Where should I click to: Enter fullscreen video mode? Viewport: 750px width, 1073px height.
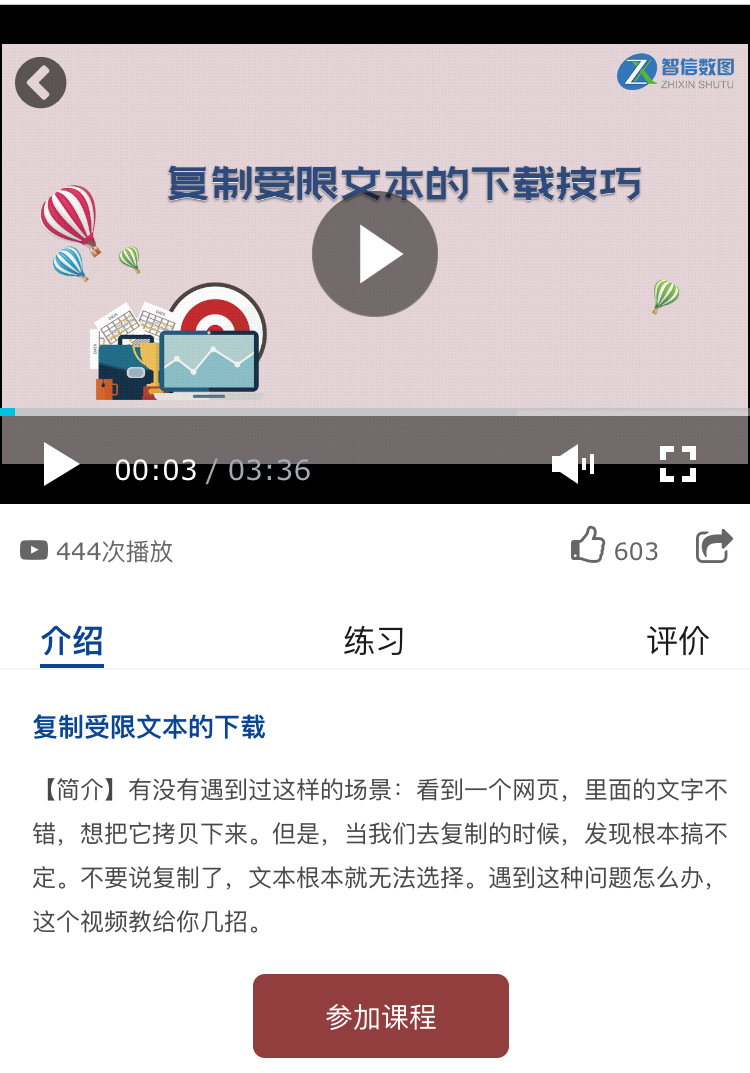[x=677, y=464]
